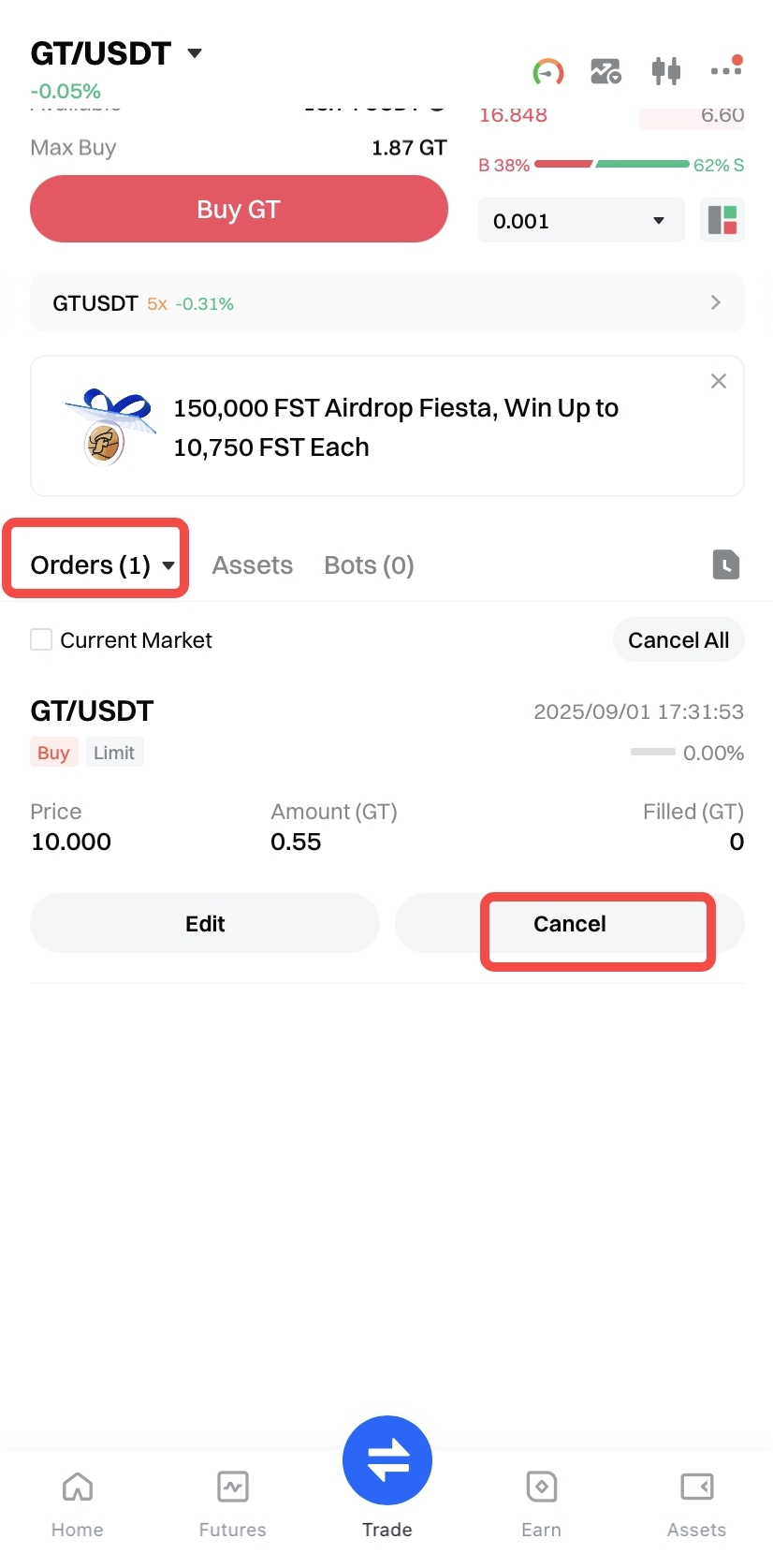
Task: Dismiss the FST Airdrop banner
Action: (x=718, y=381)
